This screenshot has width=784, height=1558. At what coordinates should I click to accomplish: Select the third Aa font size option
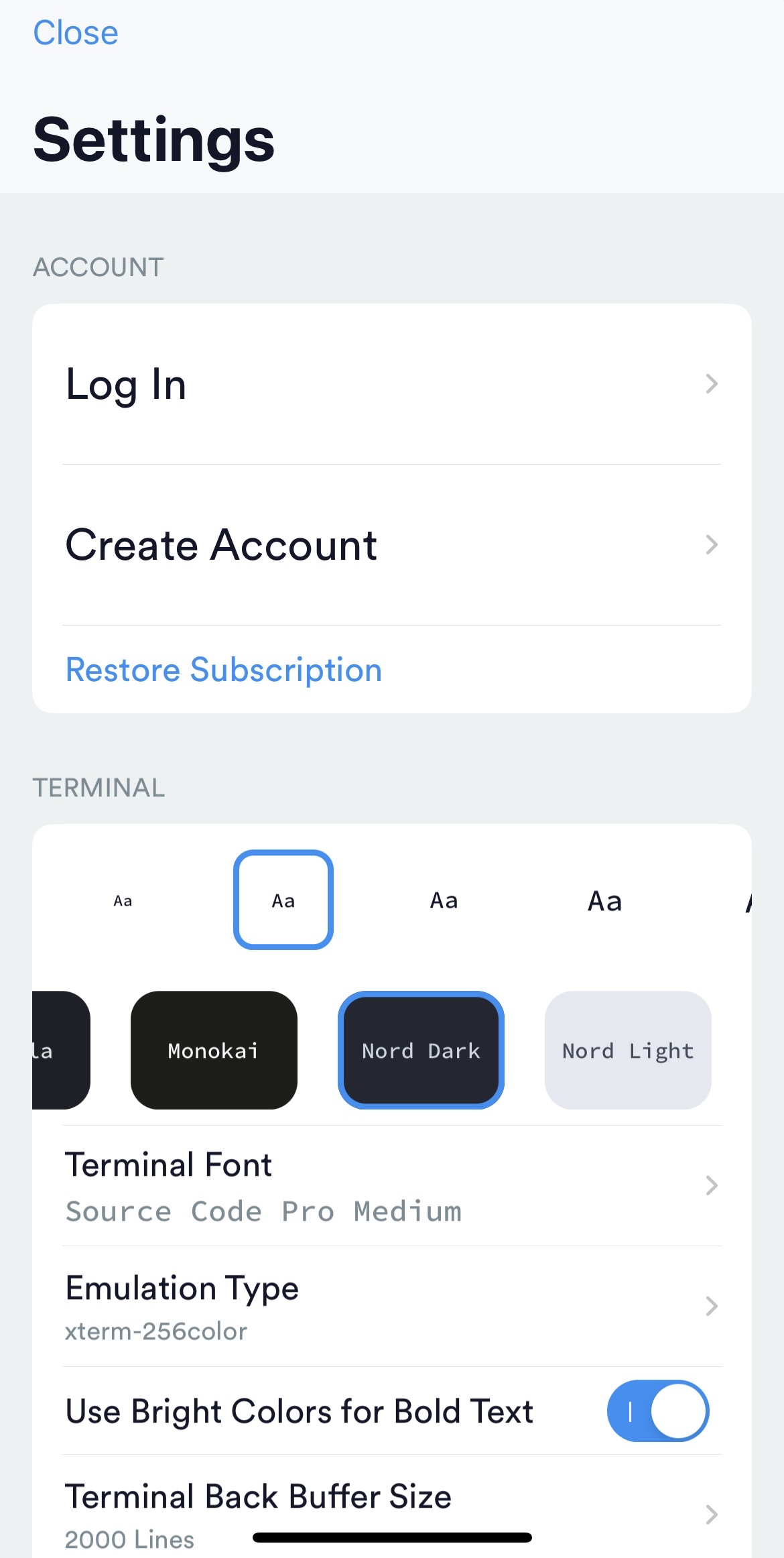(x=442, y=900)
